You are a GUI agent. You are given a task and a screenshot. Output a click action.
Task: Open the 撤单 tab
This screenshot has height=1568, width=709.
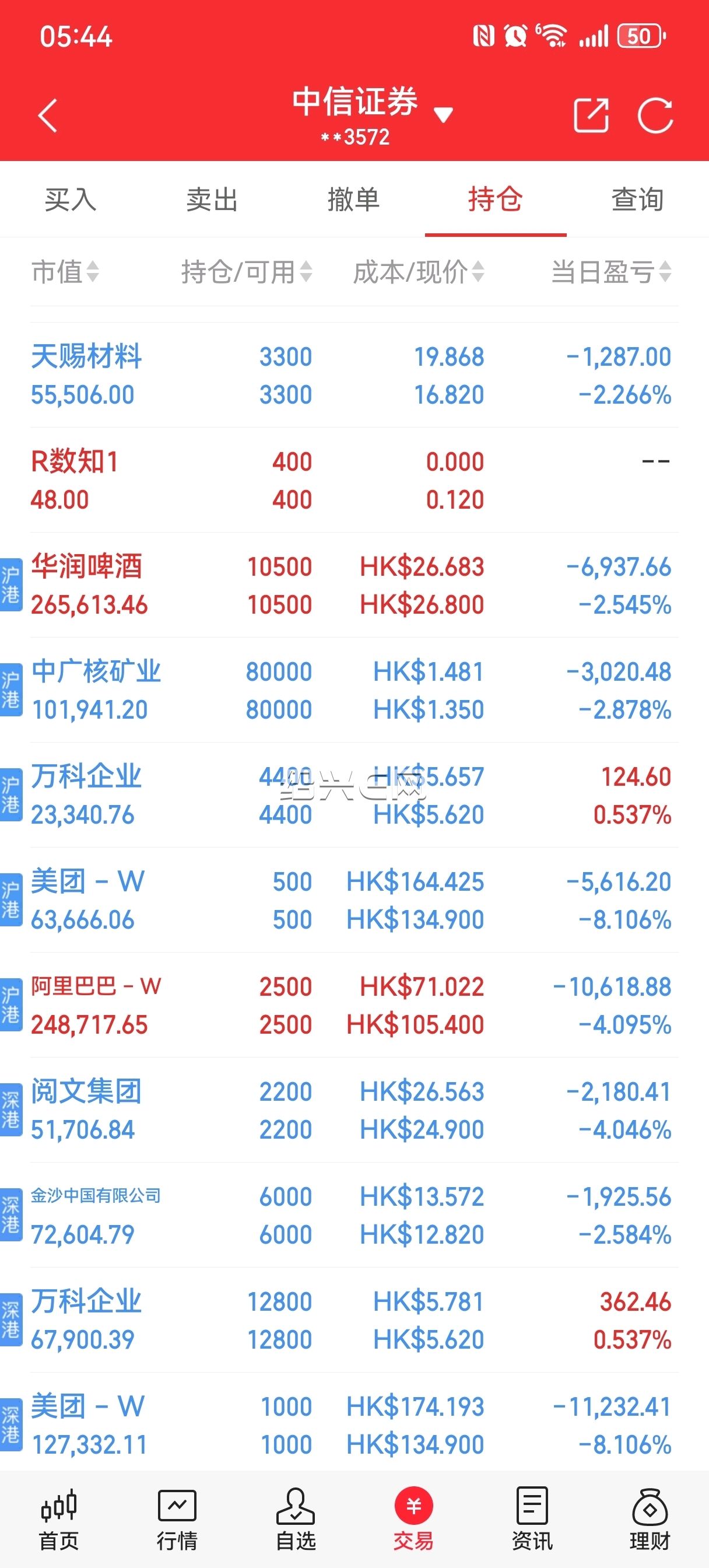point(353,199)
